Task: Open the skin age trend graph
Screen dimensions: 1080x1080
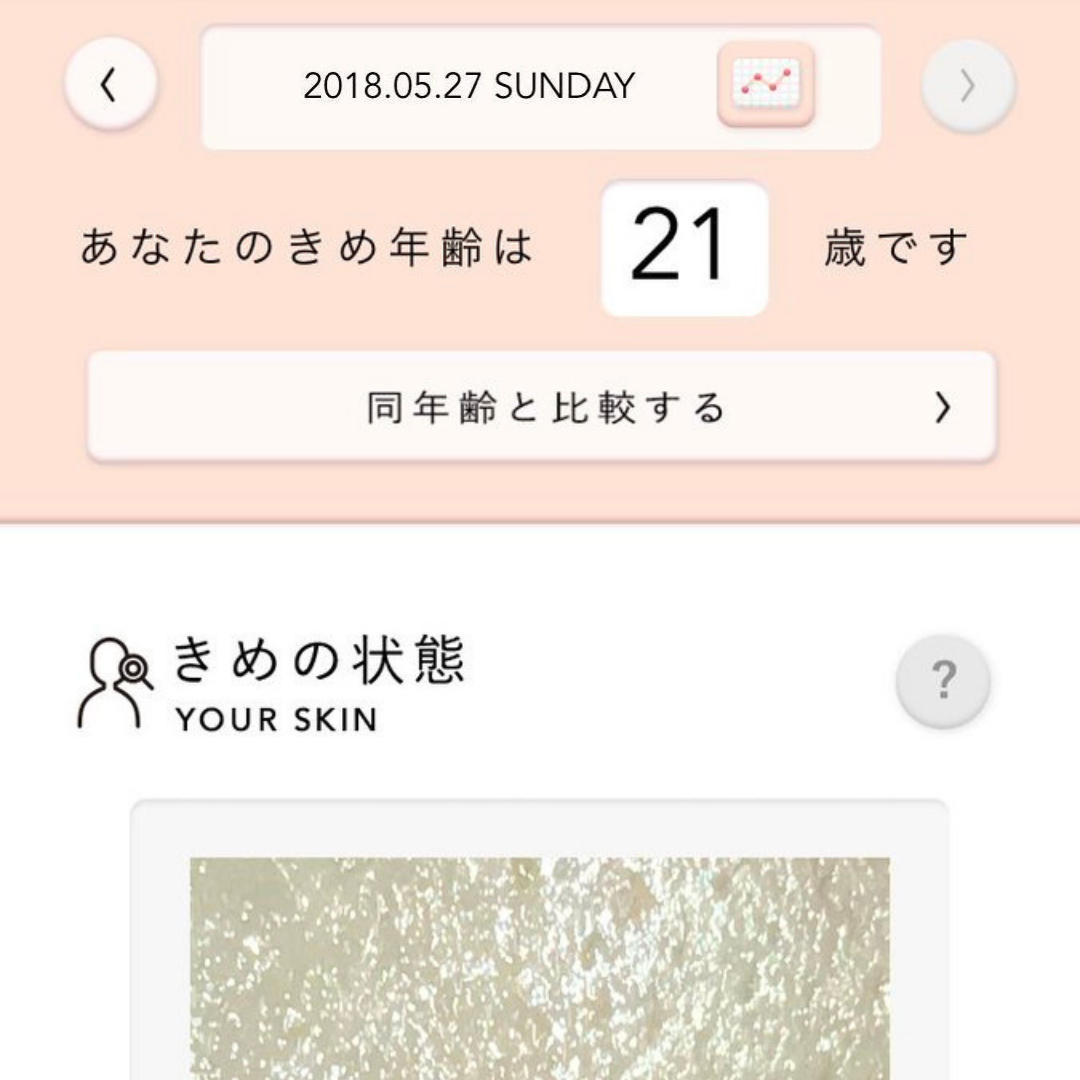Action: point(766,84)
